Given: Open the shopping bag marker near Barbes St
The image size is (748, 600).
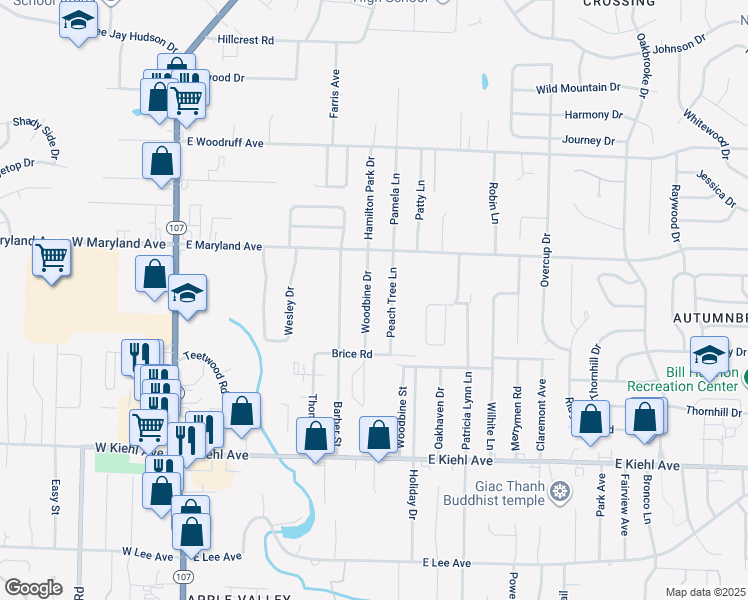Looking at the screenshot, I should point(316,437).
